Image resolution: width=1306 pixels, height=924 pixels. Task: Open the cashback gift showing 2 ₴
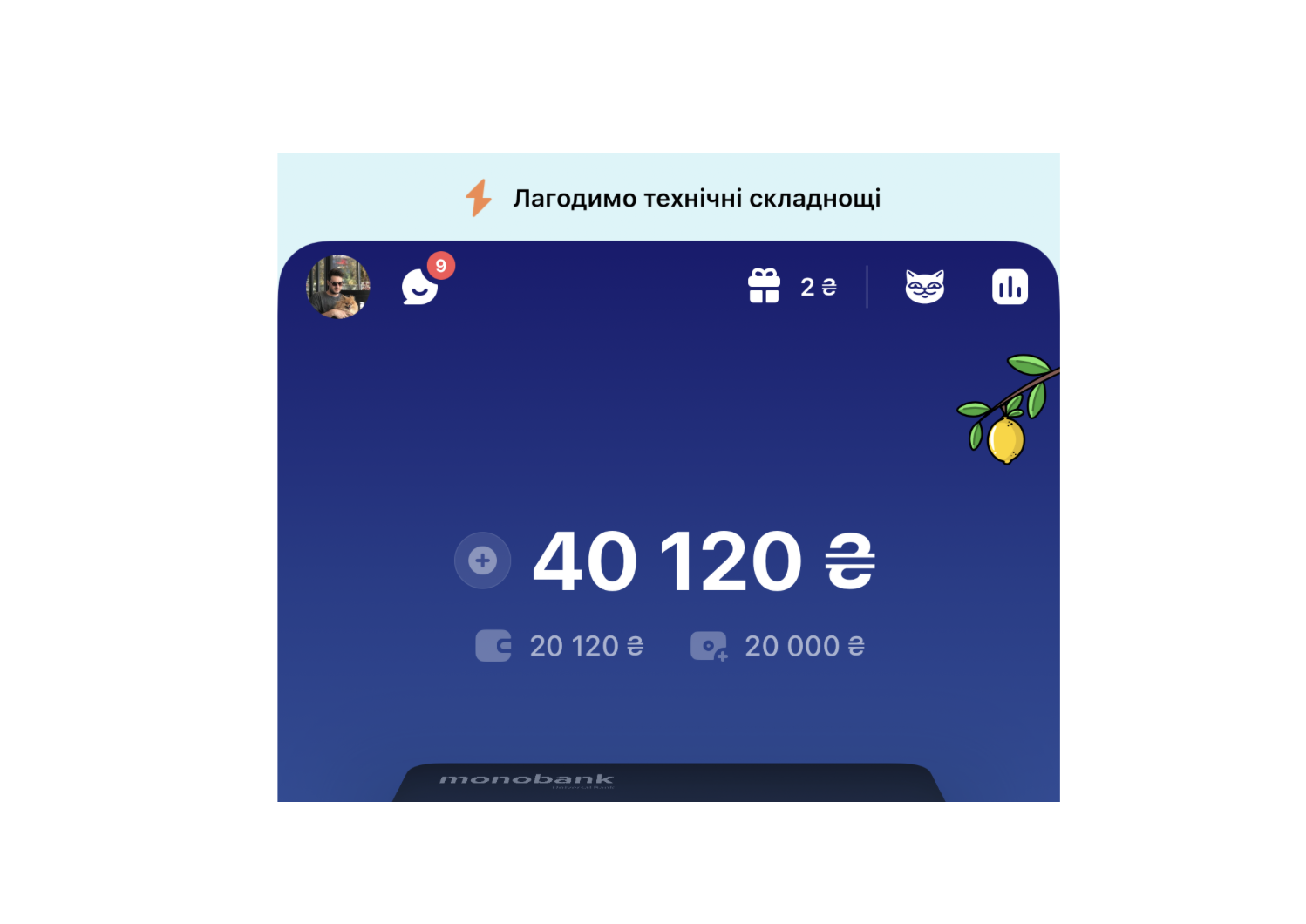(792, 287)
